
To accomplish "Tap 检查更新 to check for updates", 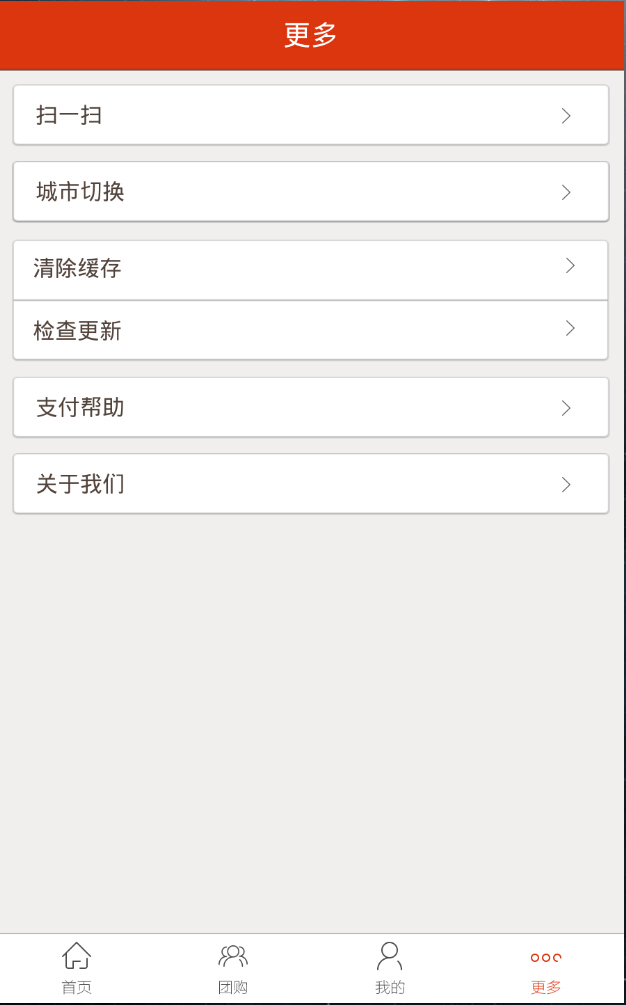I will click(310, 330).
